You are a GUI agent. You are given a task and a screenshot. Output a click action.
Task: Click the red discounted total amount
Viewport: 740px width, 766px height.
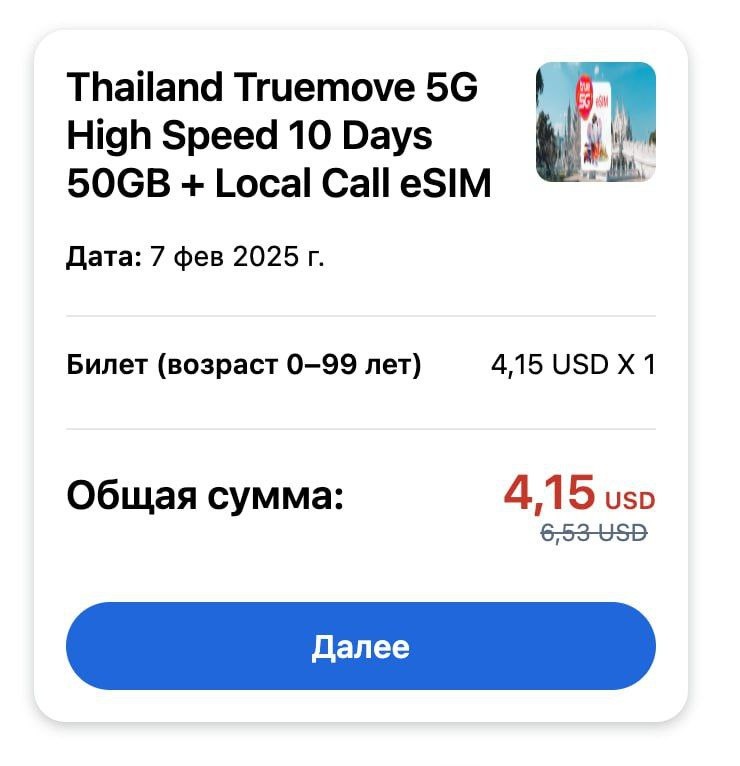(x=548, y=489)
